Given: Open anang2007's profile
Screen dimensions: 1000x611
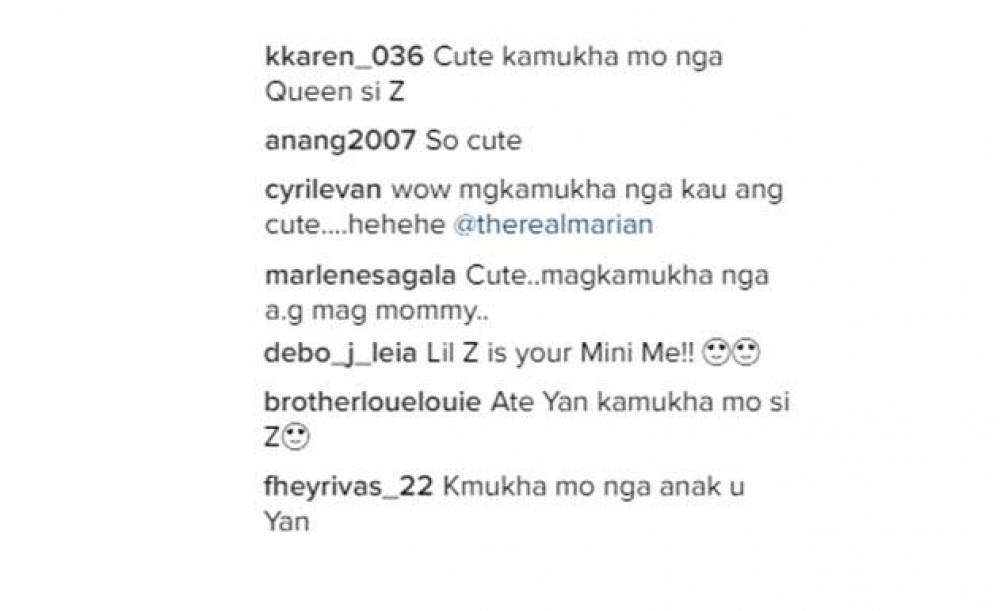Looking at the screenshot, I should (341, 140).
